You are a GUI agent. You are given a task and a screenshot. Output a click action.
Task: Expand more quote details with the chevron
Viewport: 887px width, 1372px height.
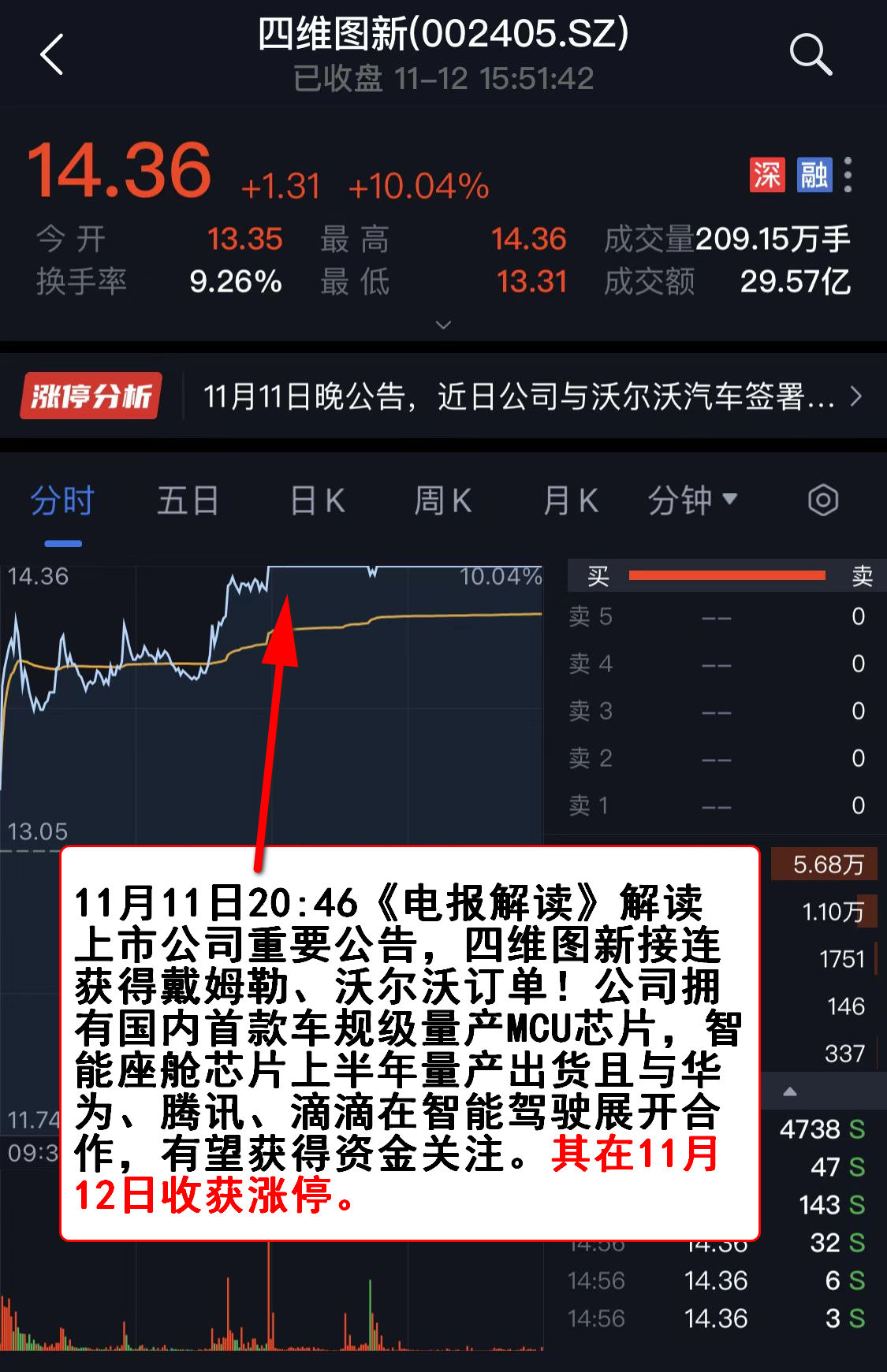pos(444,325)
